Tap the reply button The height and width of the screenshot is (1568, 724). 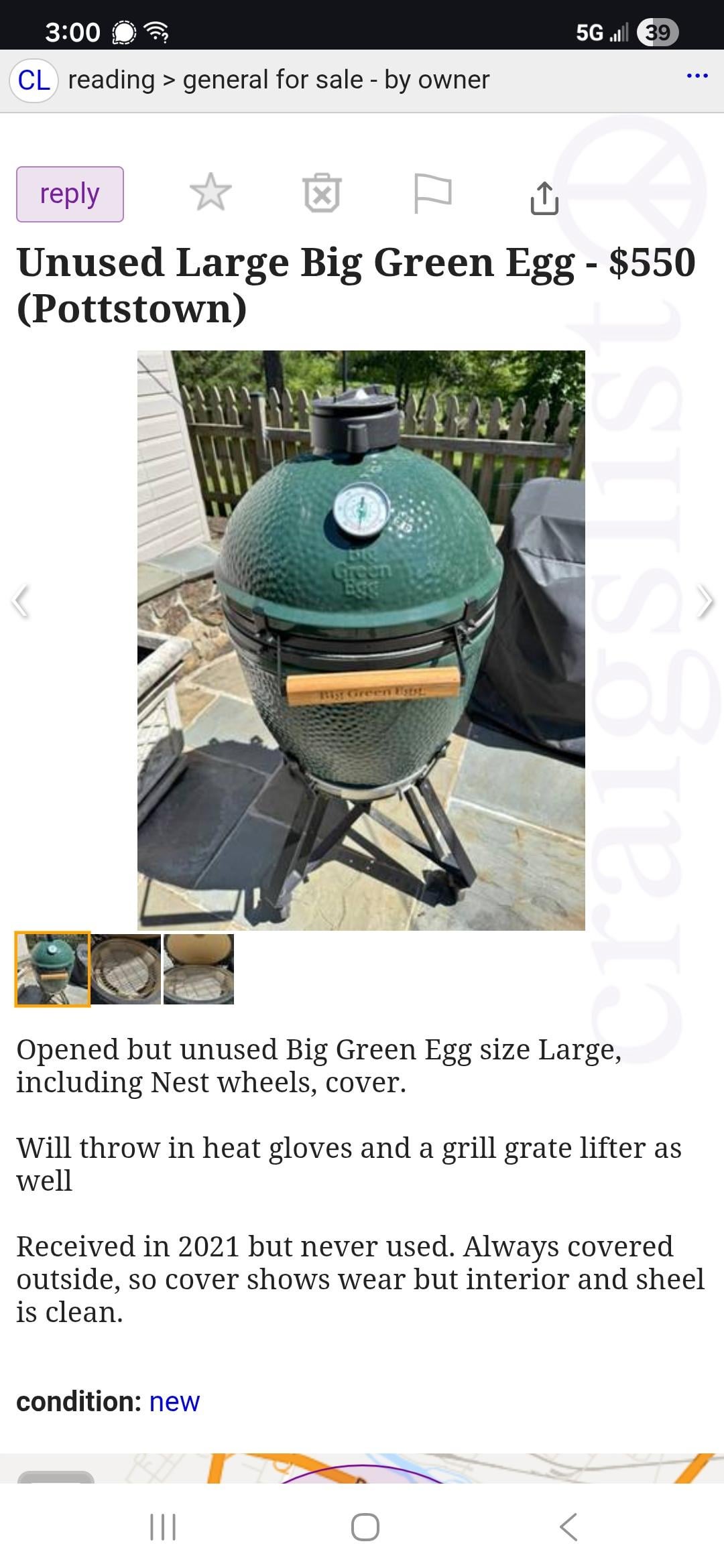(70, 194)
